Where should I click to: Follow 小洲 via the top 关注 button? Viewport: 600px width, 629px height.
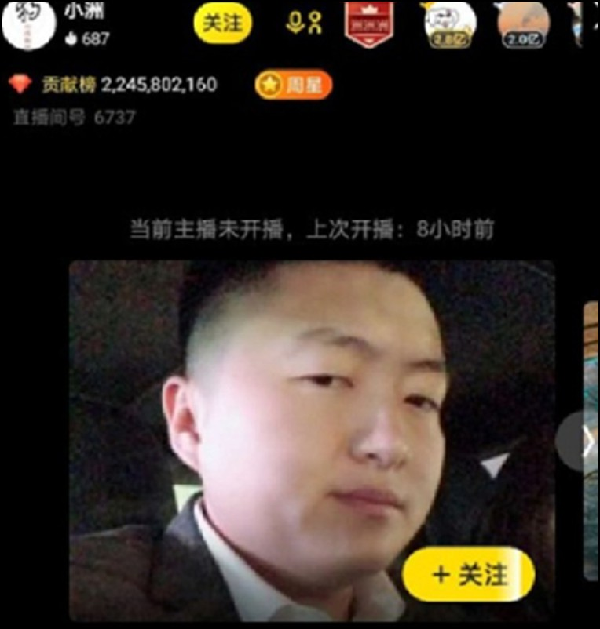pyautogui.click(x=222, y=23)
